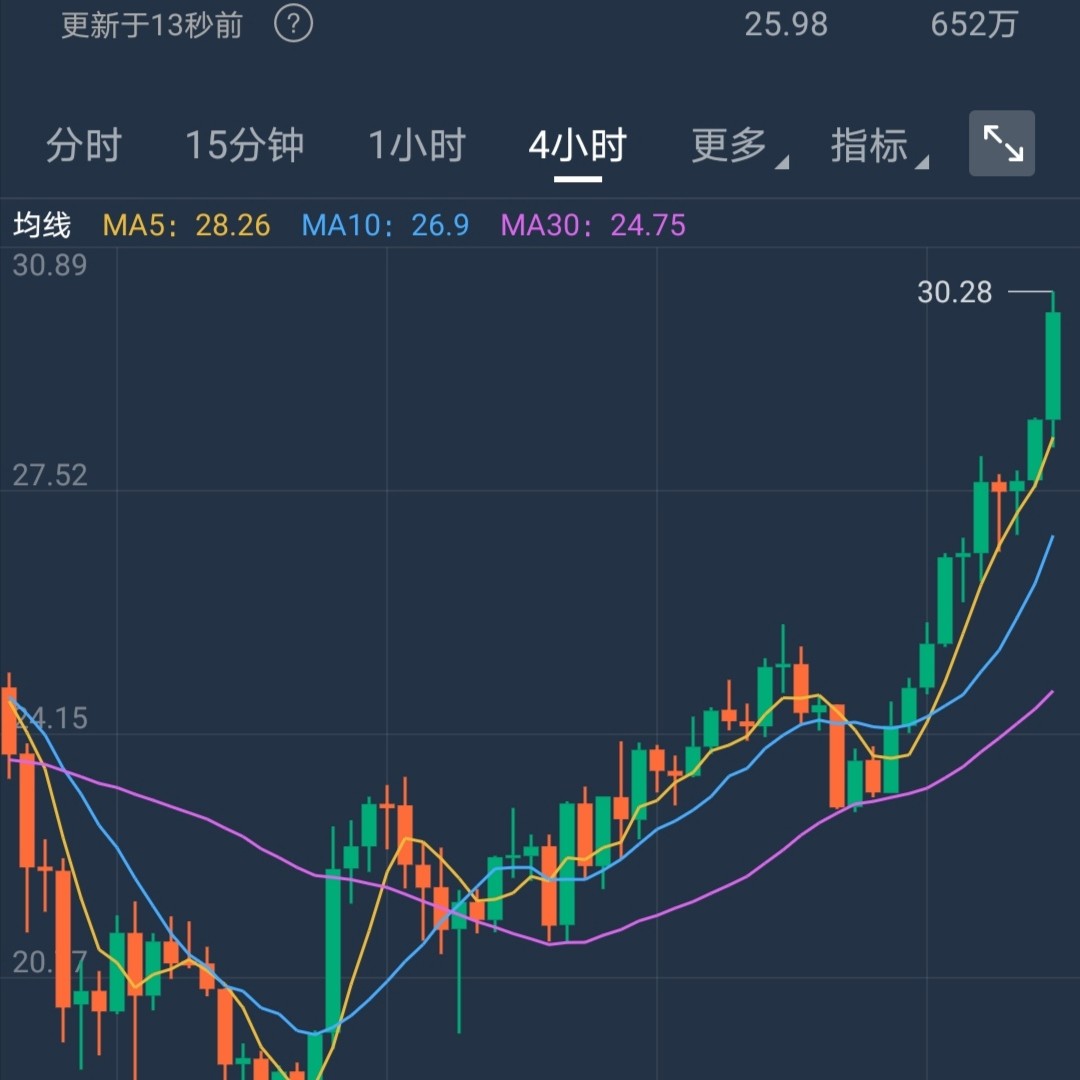
Task: Select the 15分钟 interval tab
Action: coord(245,145)
